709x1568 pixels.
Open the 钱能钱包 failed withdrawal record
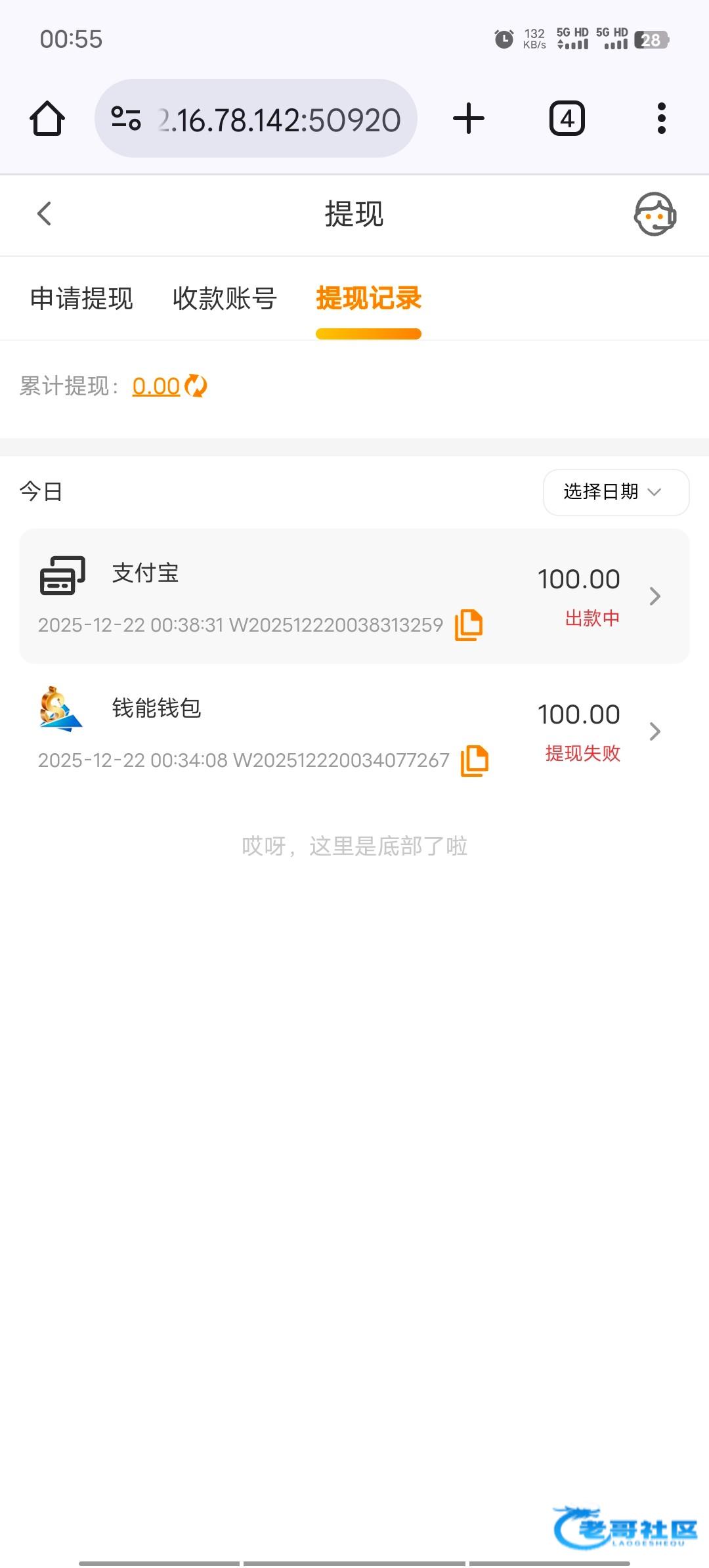point(354,731)
